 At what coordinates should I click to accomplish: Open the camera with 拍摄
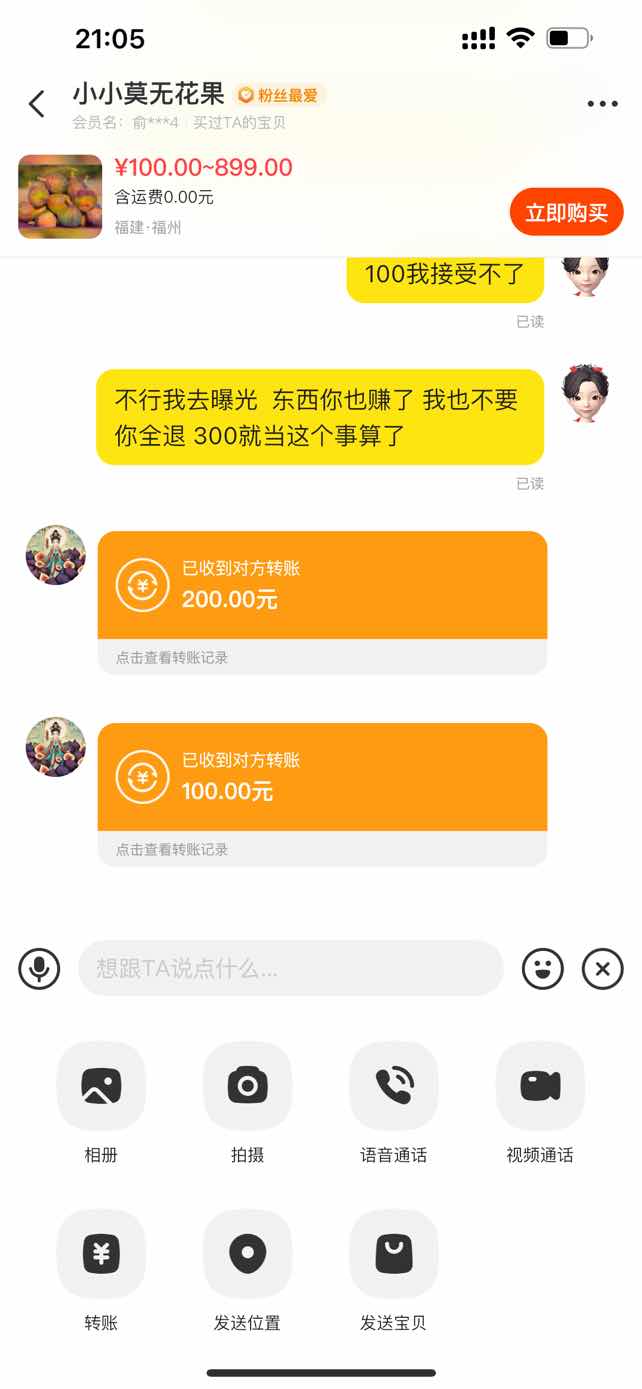(247, 1086)
